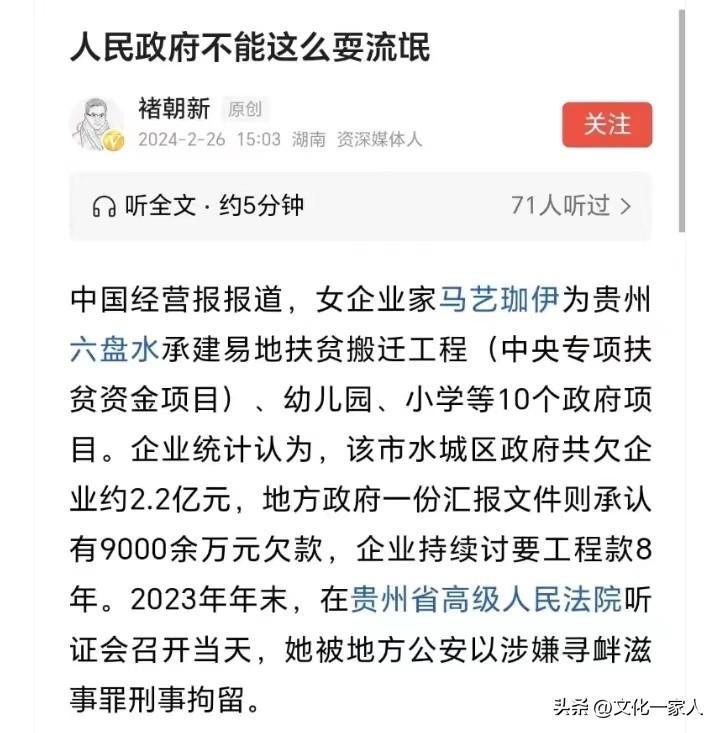Follow author 褚朝新 with 关注 button
Image resolution: width=720 pixels, height=733 pixels.
(607, 125)
